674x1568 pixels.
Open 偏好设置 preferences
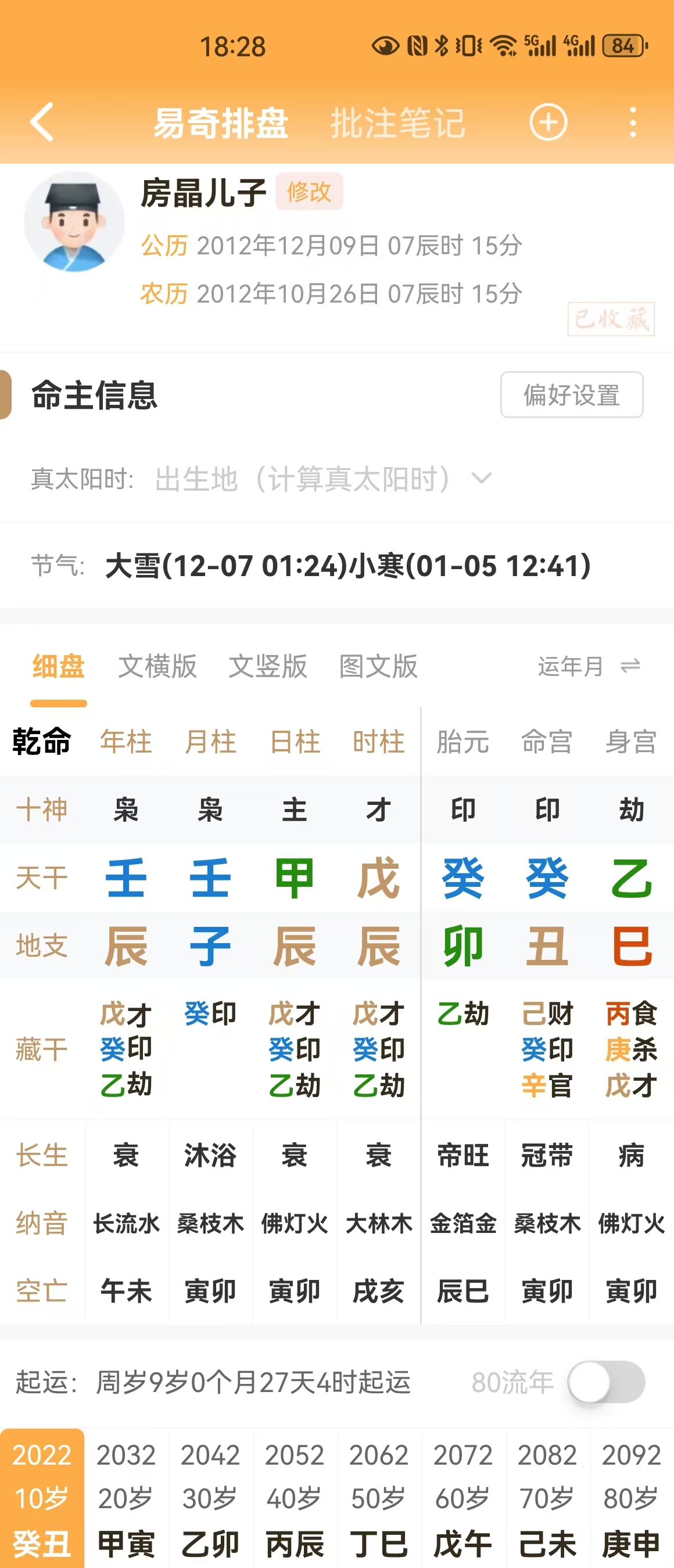[571, 395]
